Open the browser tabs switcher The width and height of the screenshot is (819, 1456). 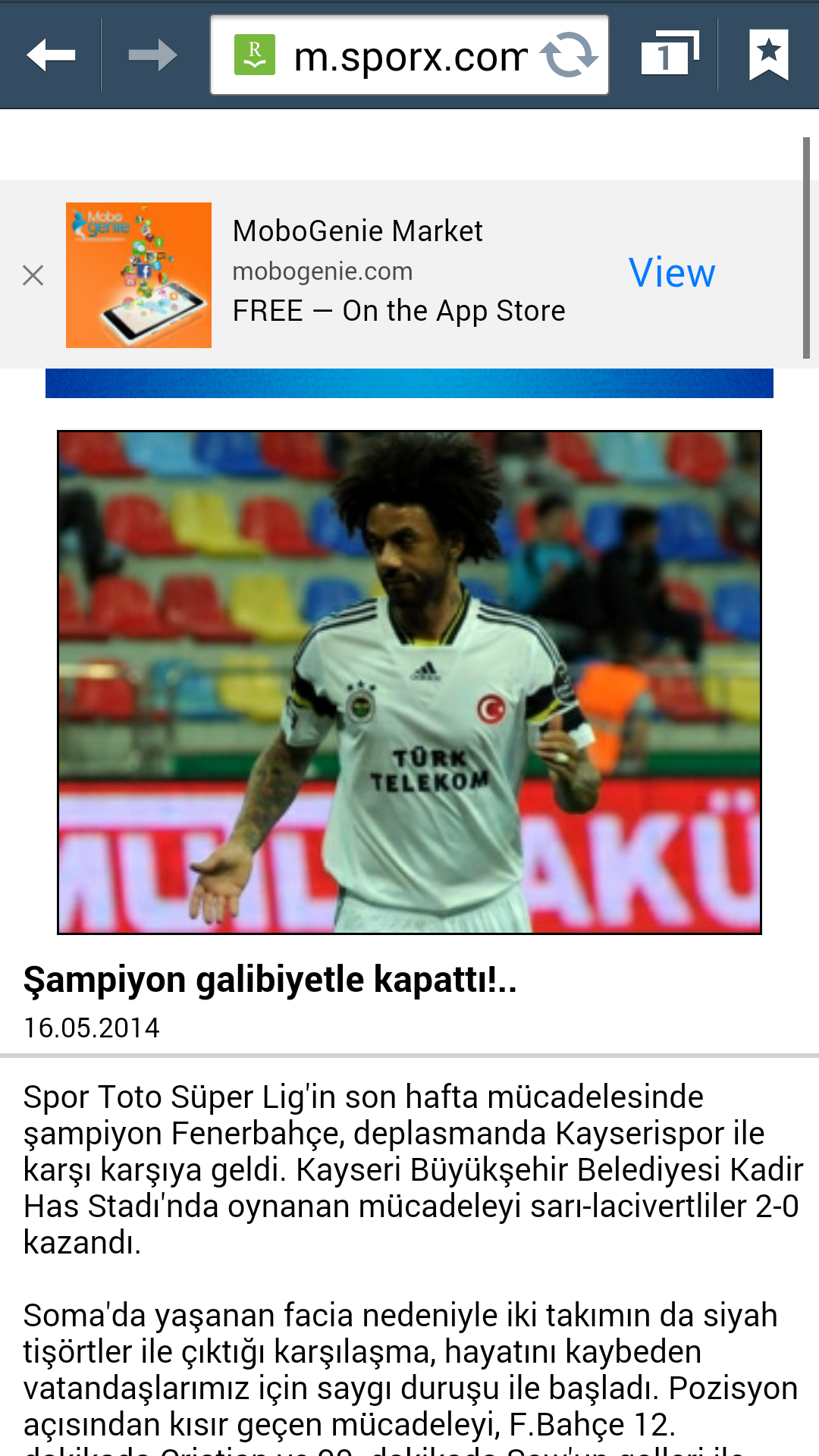click(669, 54)
